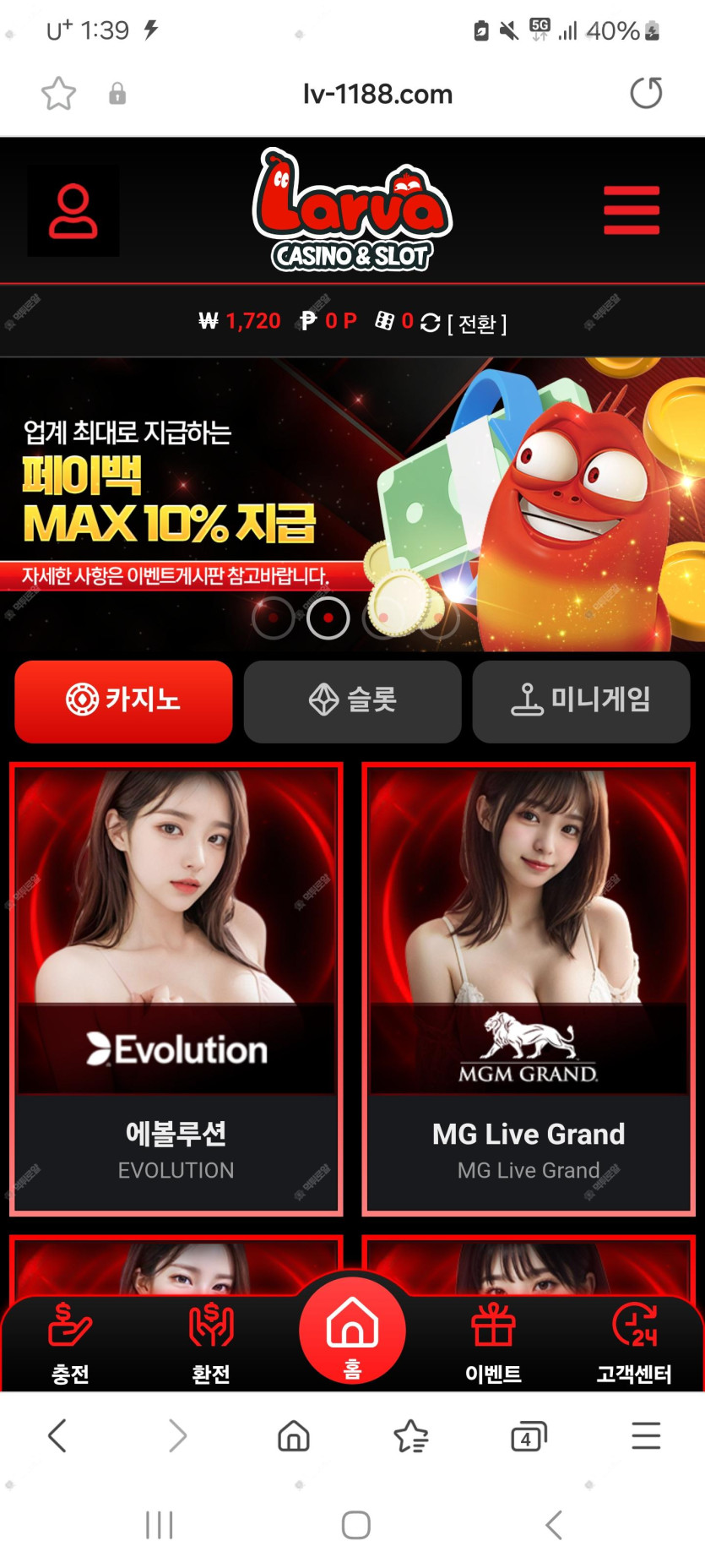Select the second banner page indicator
705x1568 pixels.
(328, 618)
